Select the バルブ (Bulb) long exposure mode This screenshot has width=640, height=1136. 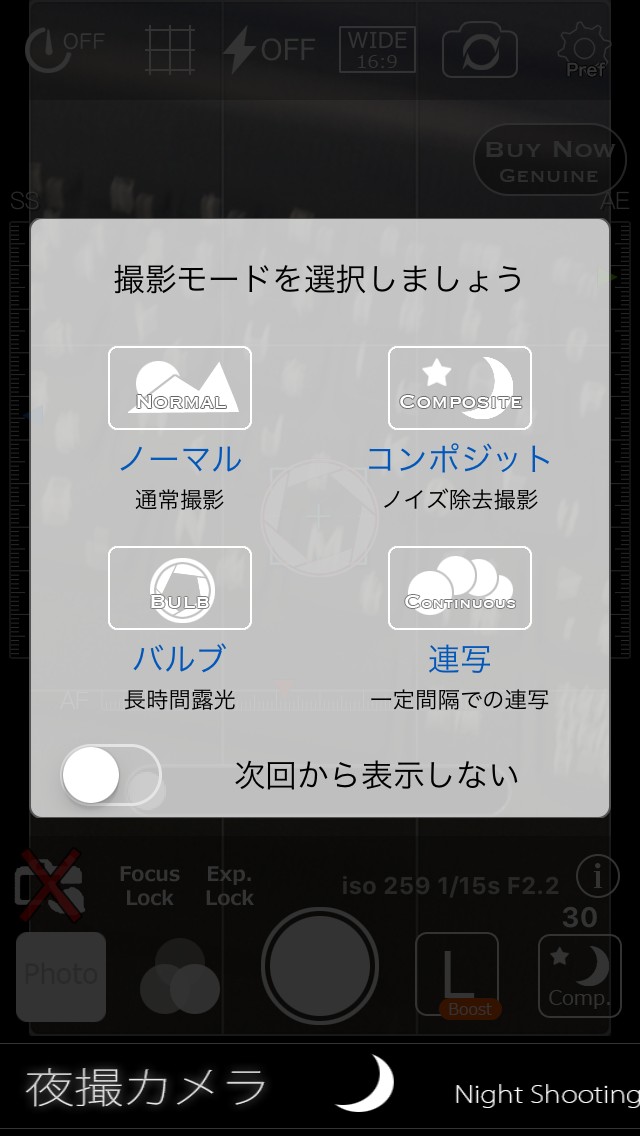pyautogui.click(x=180, y=588)
